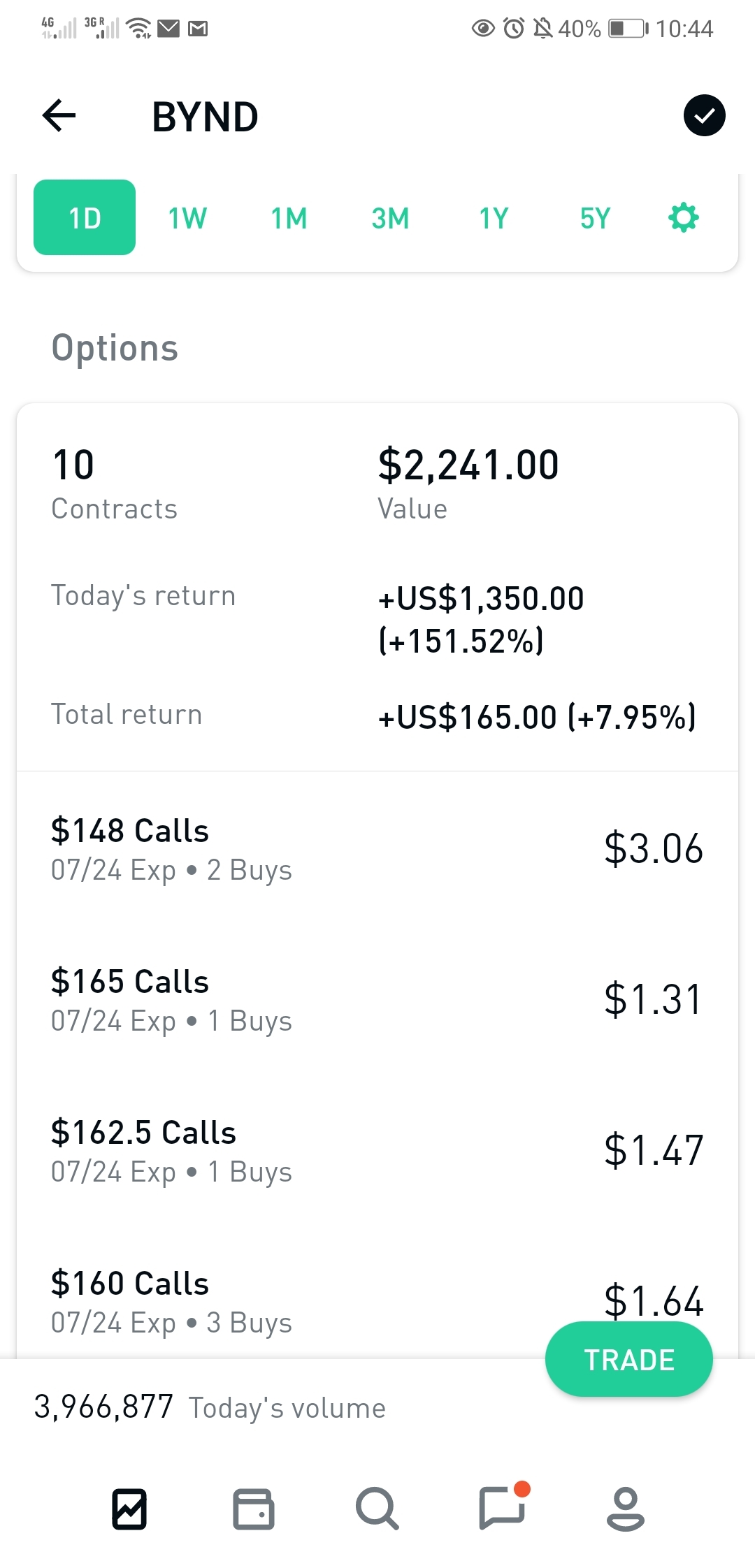Open chart settings gear
The height and width of the screenshot is (1568, 755).
(x=684, y=217)
